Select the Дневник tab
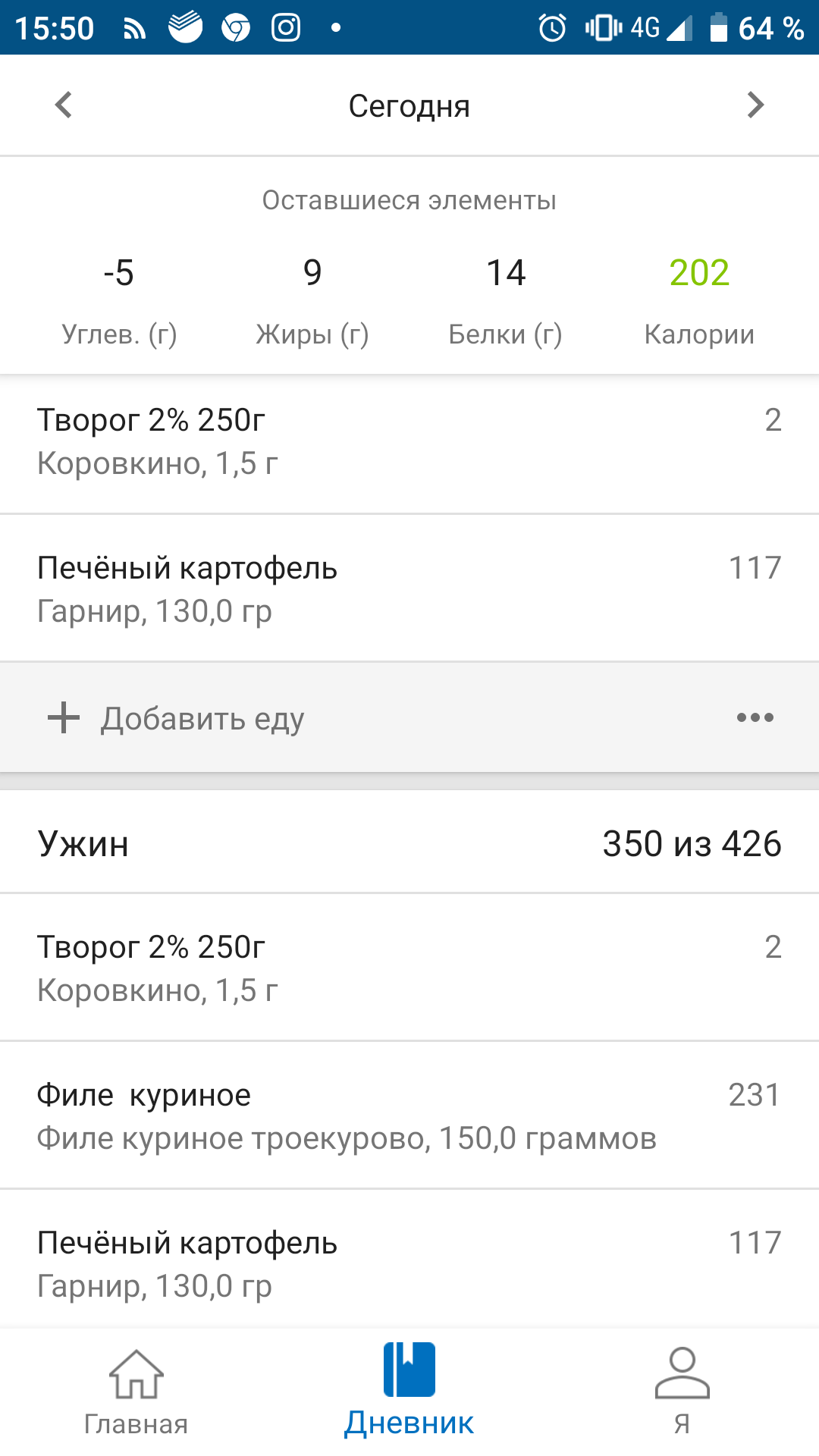 [409, 1391]
